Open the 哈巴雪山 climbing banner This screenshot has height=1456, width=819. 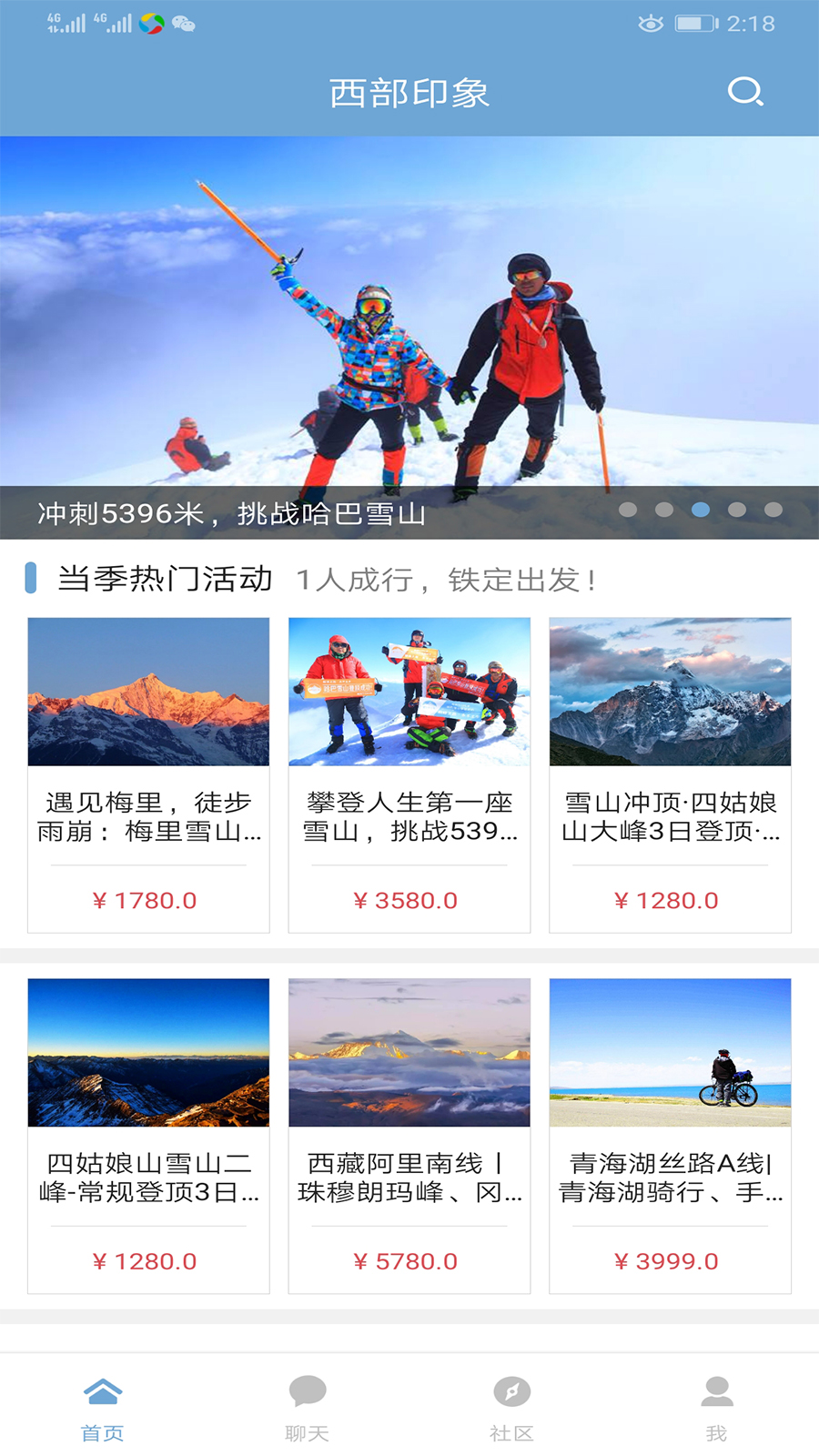click(x=409, y=337)
